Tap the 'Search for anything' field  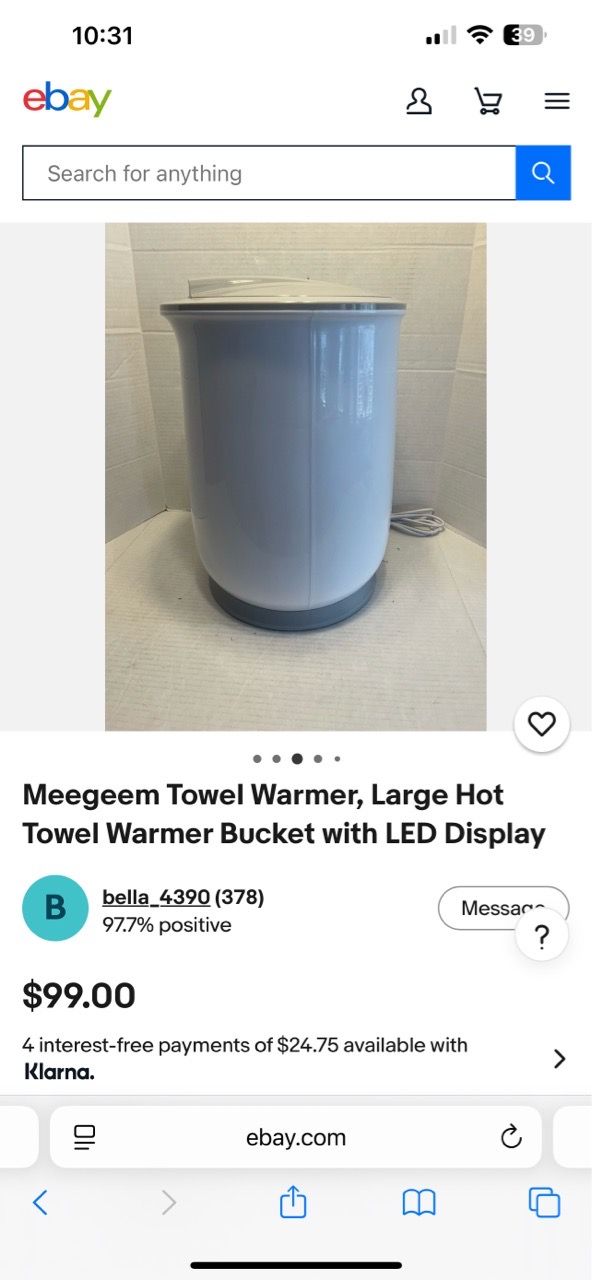coord(269,173)
